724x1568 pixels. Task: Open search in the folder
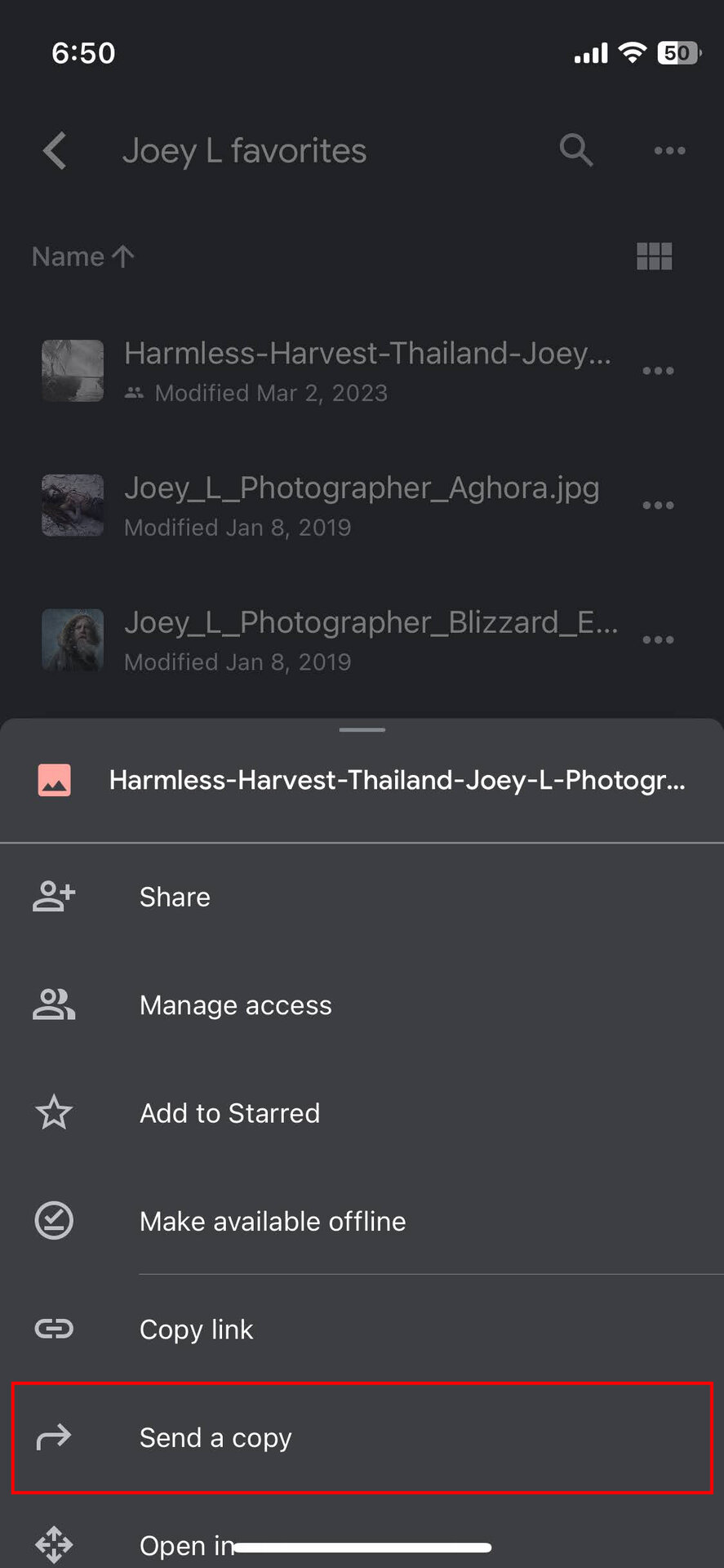575,150
